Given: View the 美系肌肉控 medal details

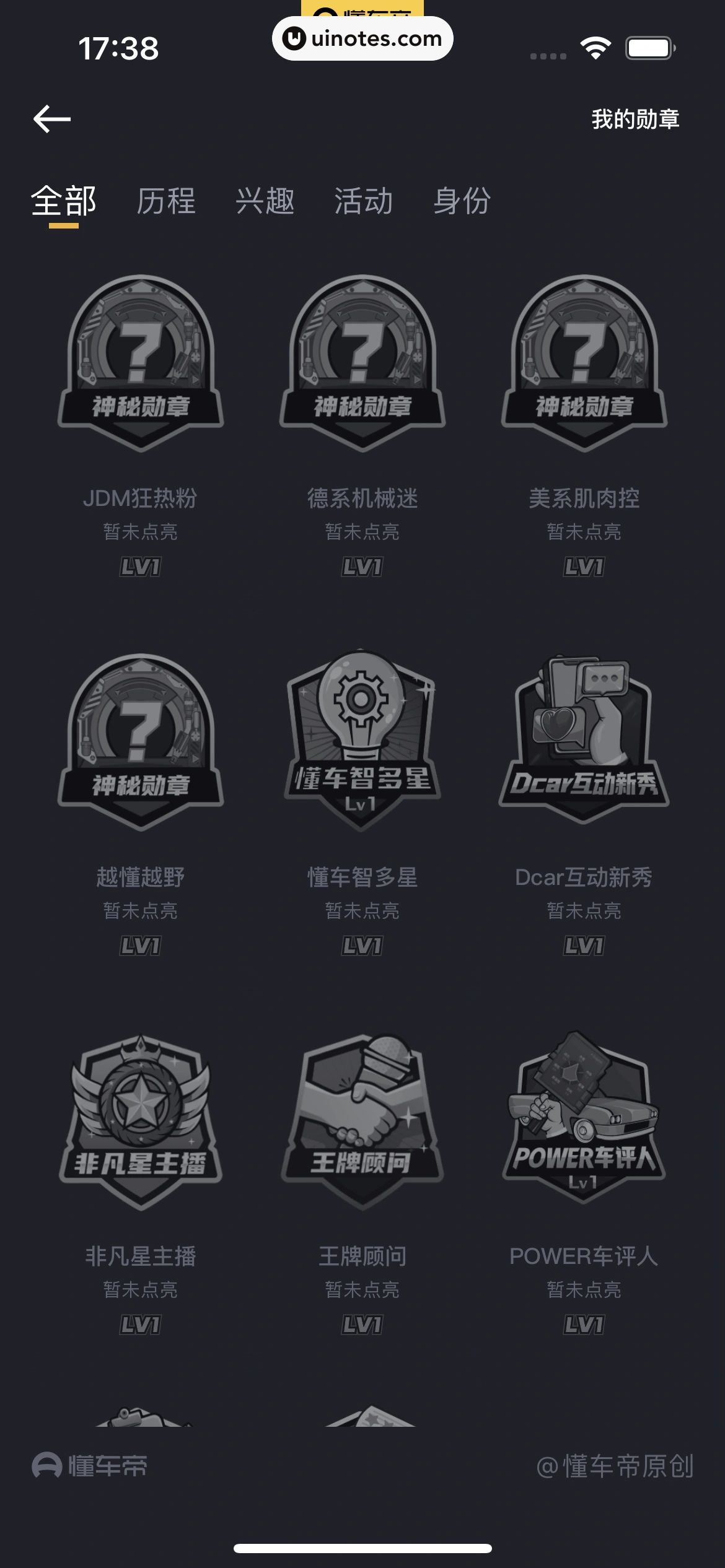Looking at the screenshot, I should (584, 365).
